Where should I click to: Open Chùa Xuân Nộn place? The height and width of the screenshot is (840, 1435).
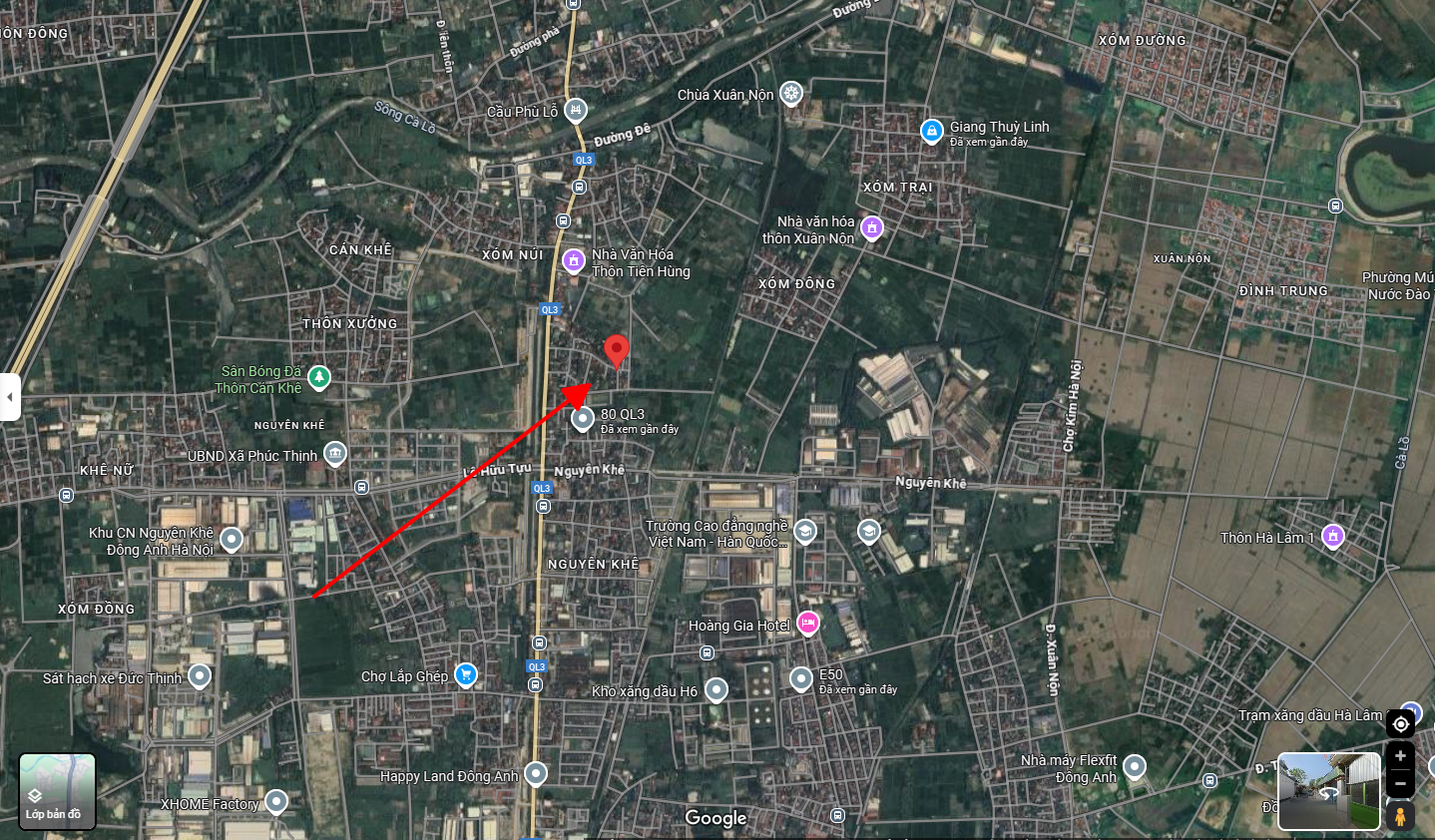click(791, 94)
